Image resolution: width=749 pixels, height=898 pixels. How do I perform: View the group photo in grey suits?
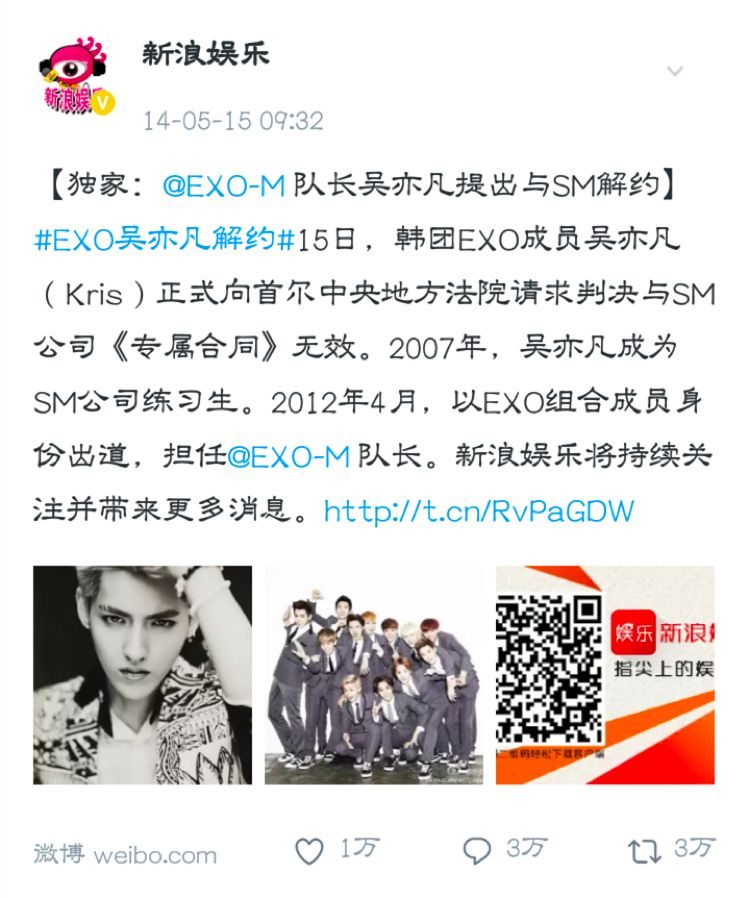pos(374,675)
